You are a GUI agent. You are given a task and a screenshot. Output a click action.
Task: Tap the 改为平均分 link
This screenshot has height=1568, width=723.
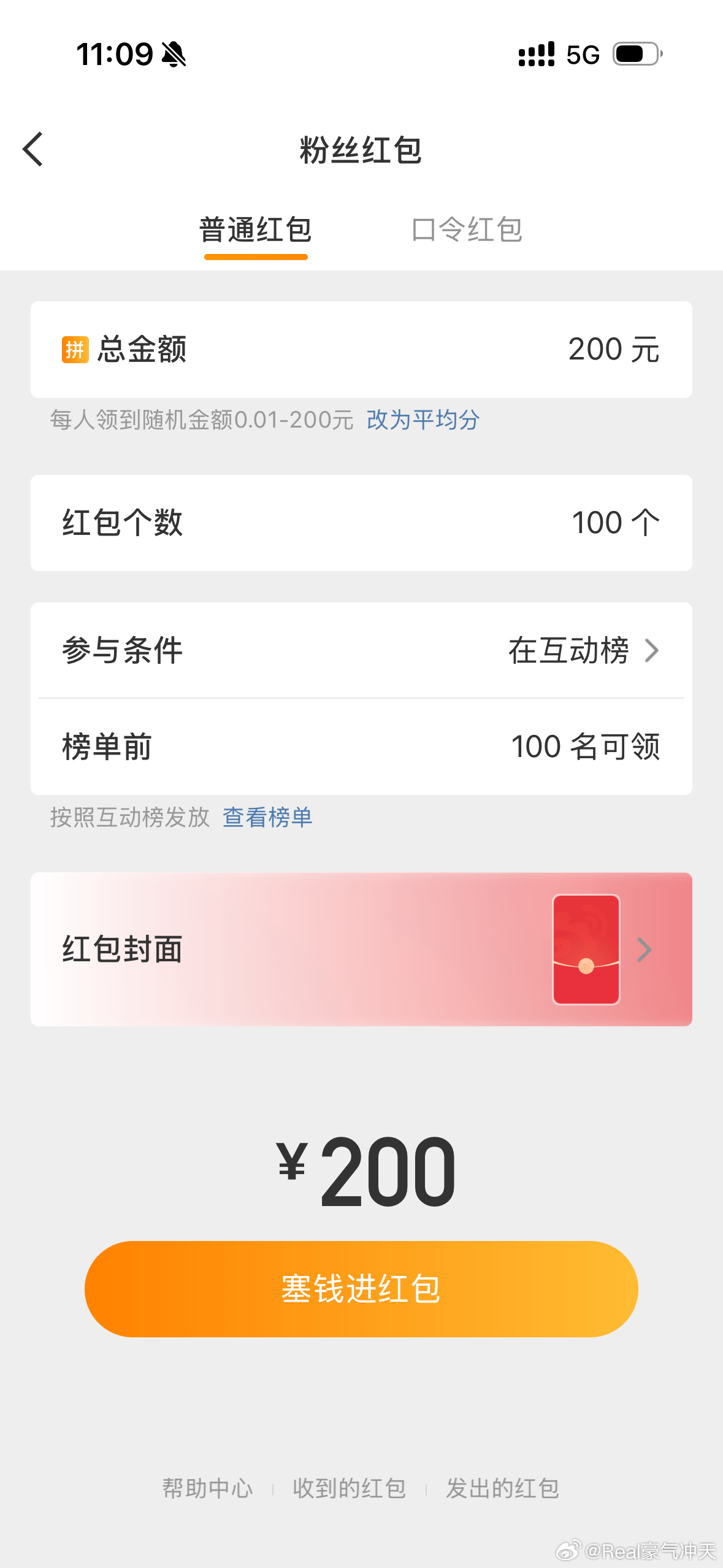pos(423,420)
